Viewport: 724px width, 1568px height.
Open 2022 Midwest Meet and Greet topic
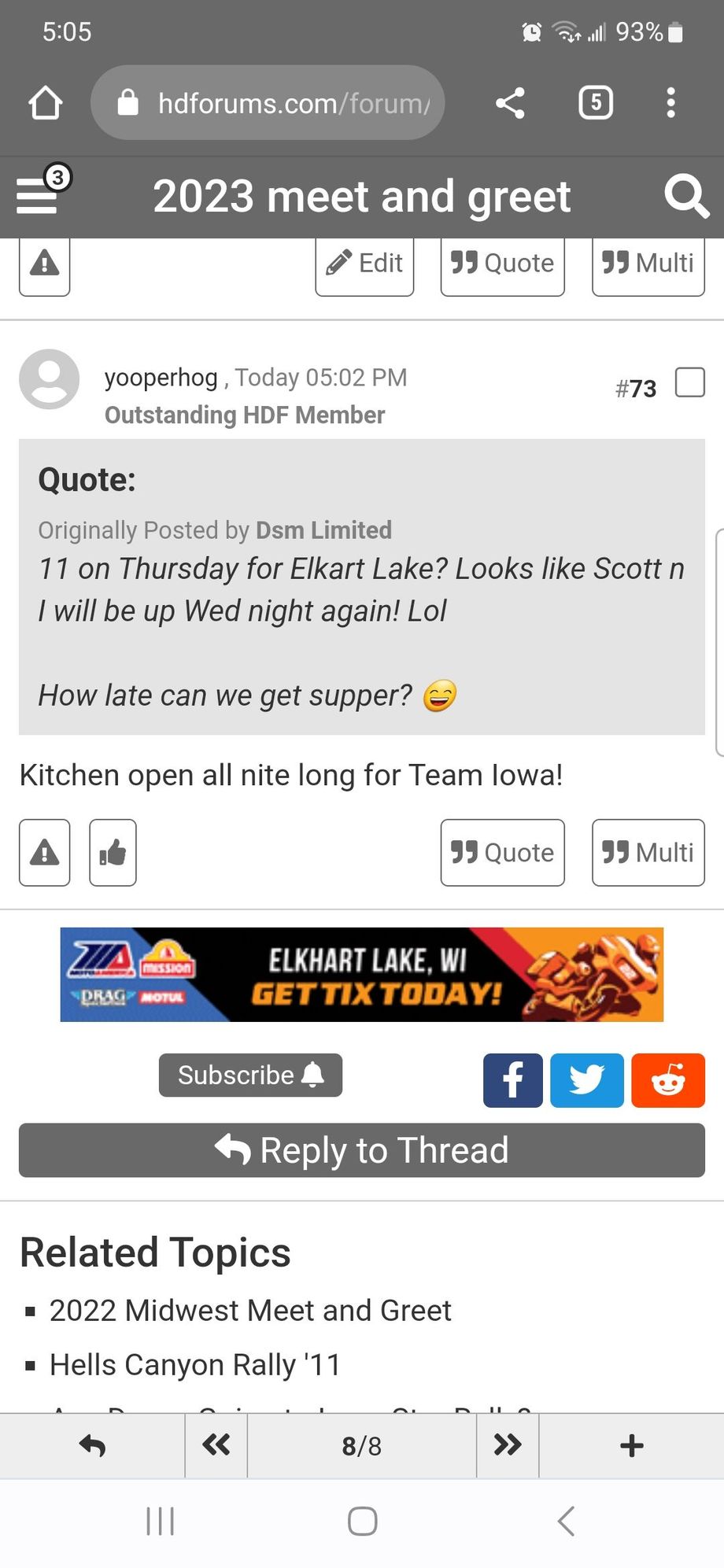[x=250, y=1311]
